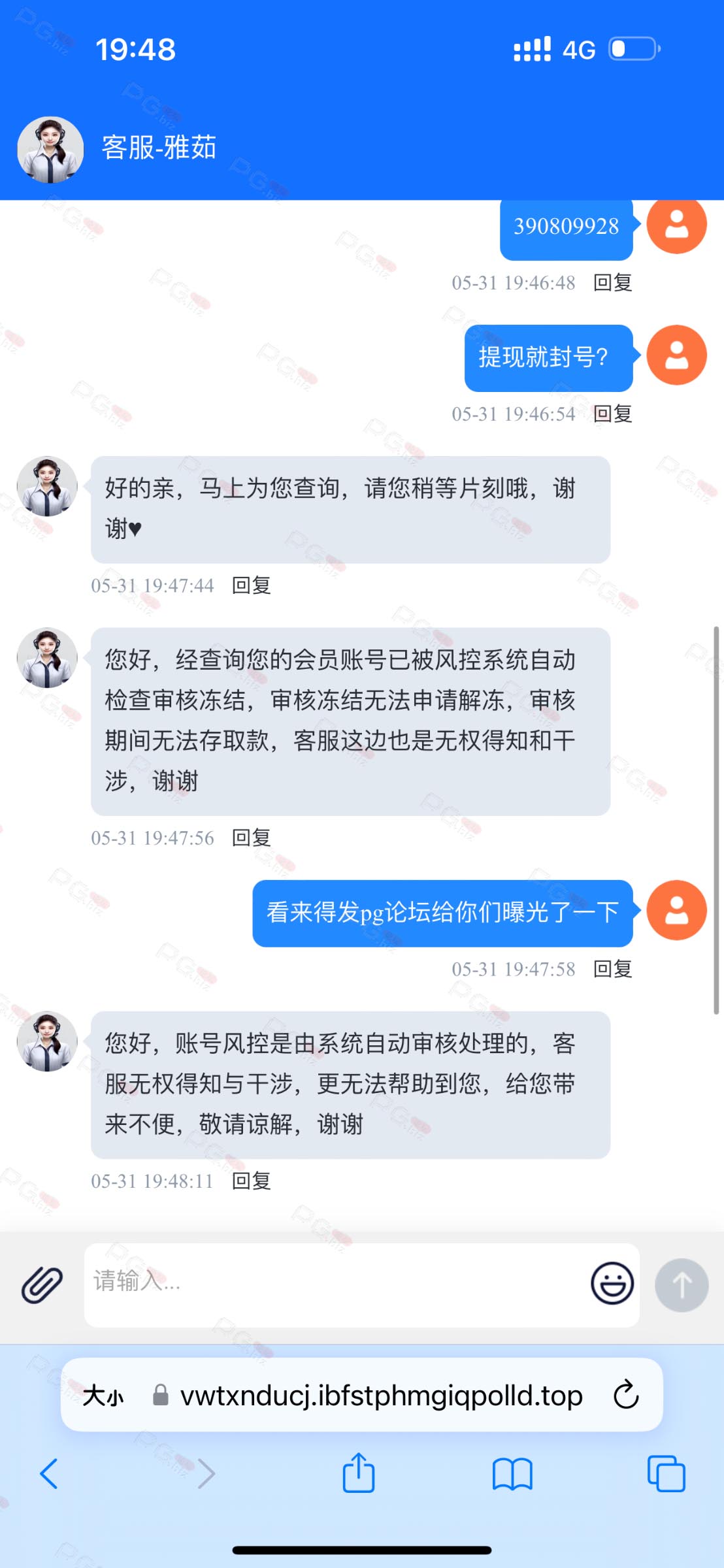Reload the page in Safari
724x1568 pixels.
coord(625,1395)
